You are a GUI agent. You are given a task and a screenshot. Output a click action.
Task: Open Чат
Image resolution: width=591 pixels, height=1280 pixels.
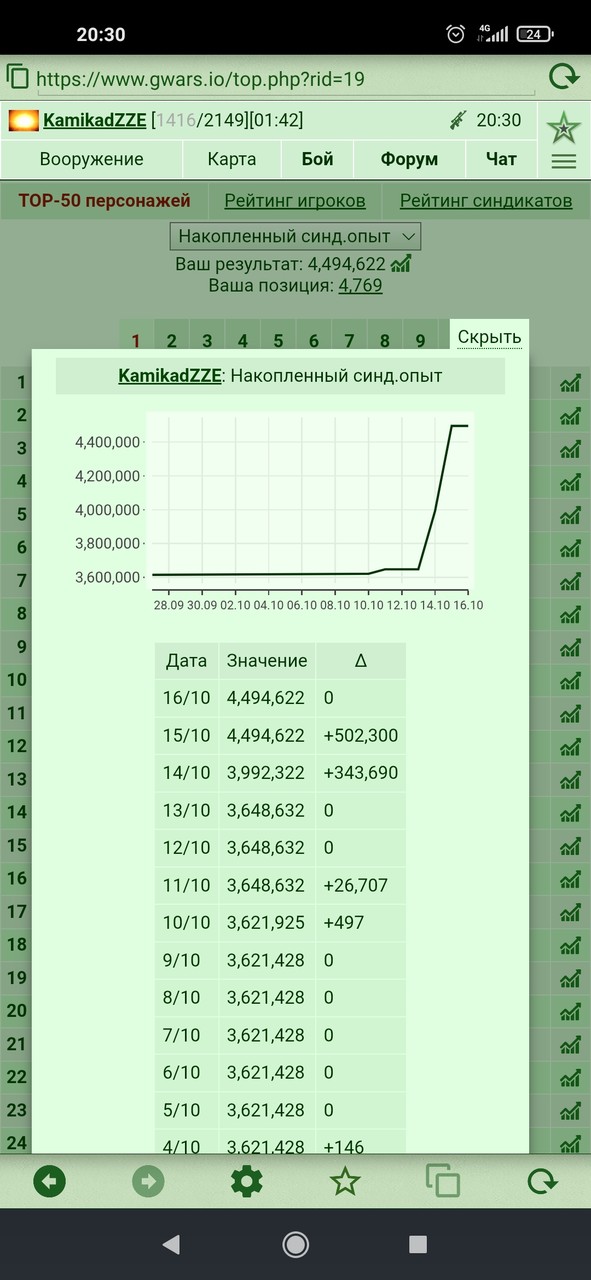click(x=501, y=159)
